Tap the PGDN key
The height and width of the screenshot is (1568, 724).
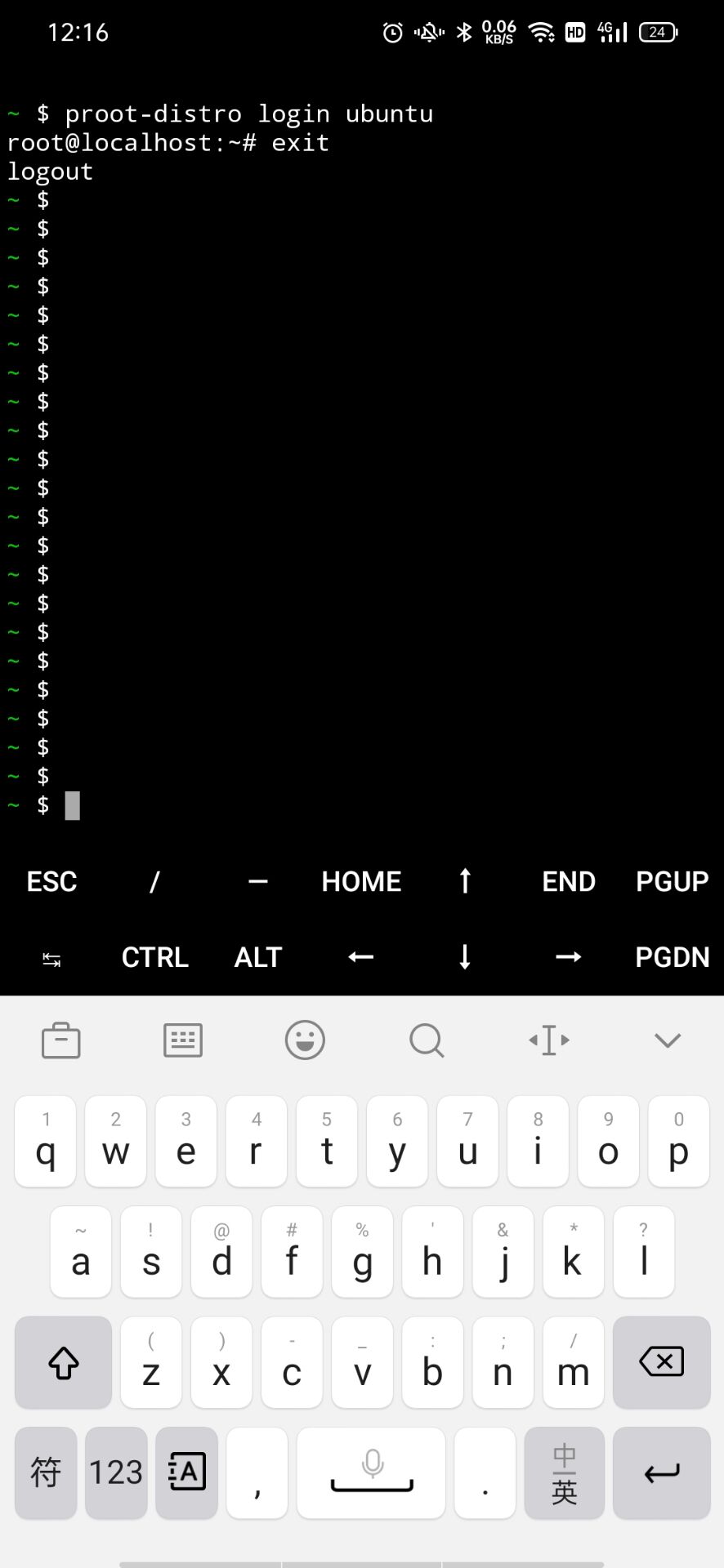672,956
